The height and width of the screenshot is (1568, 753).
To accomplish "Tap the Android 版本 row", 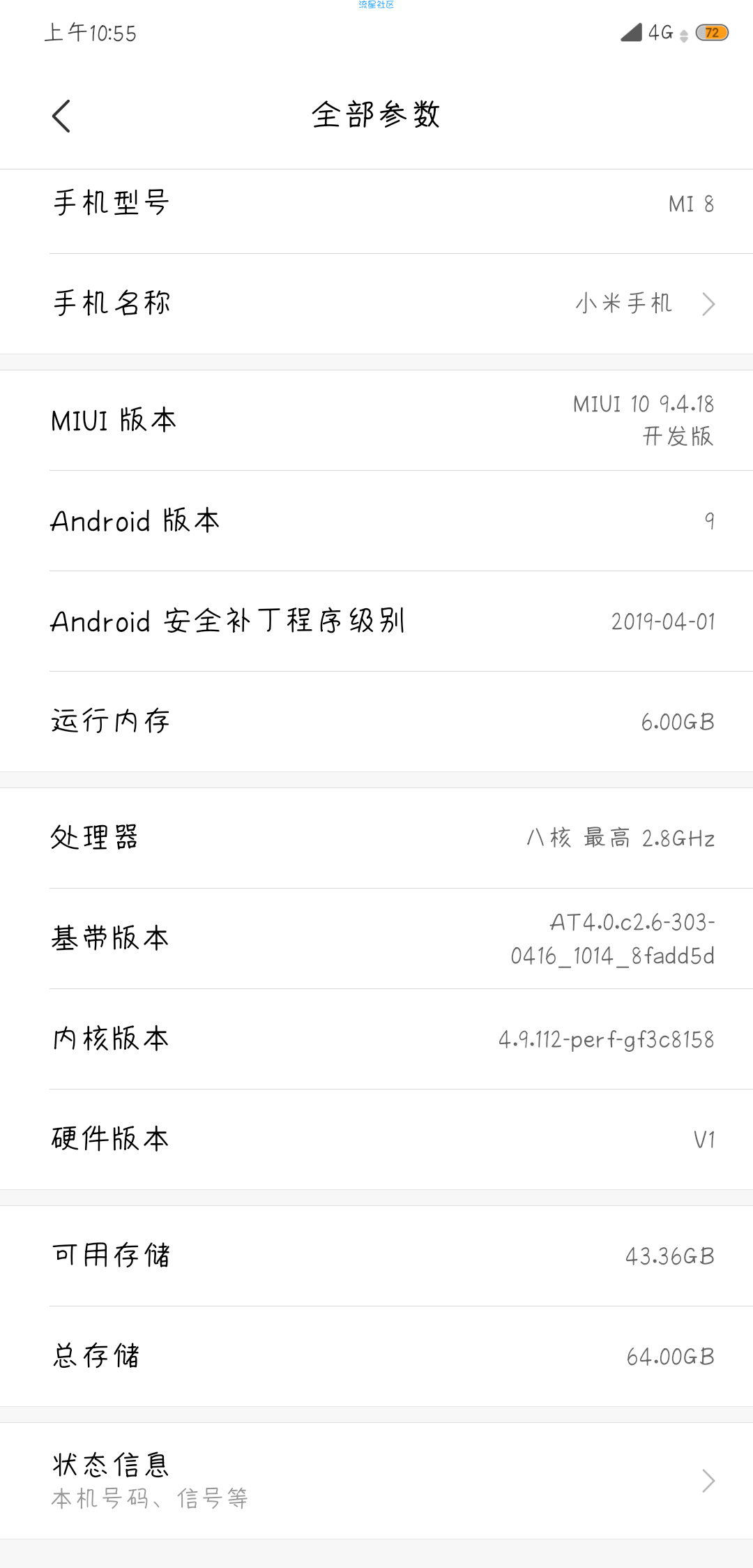I will (x=376, y=521).
